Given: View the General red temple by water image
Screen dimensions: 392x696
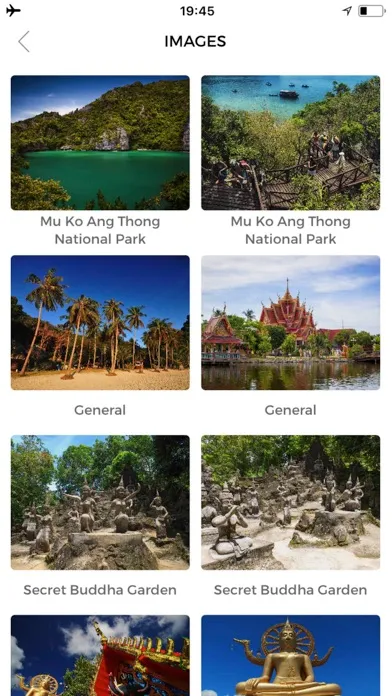Looking at the screenshot, I should 291,323.
